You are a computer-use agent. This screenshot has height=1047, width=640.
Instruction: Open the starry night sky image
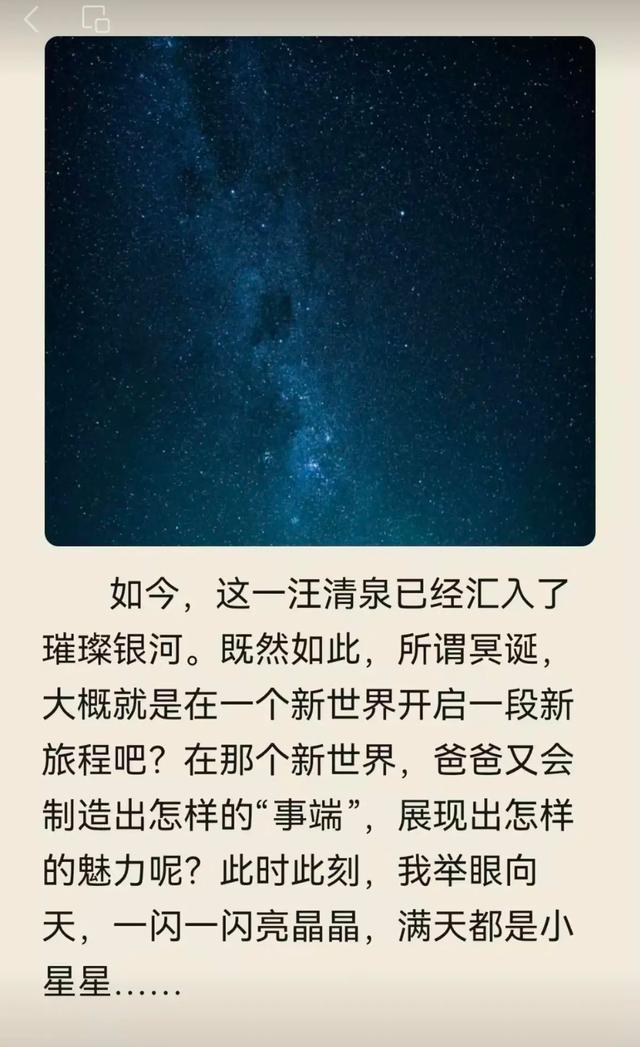click(320, 291)
